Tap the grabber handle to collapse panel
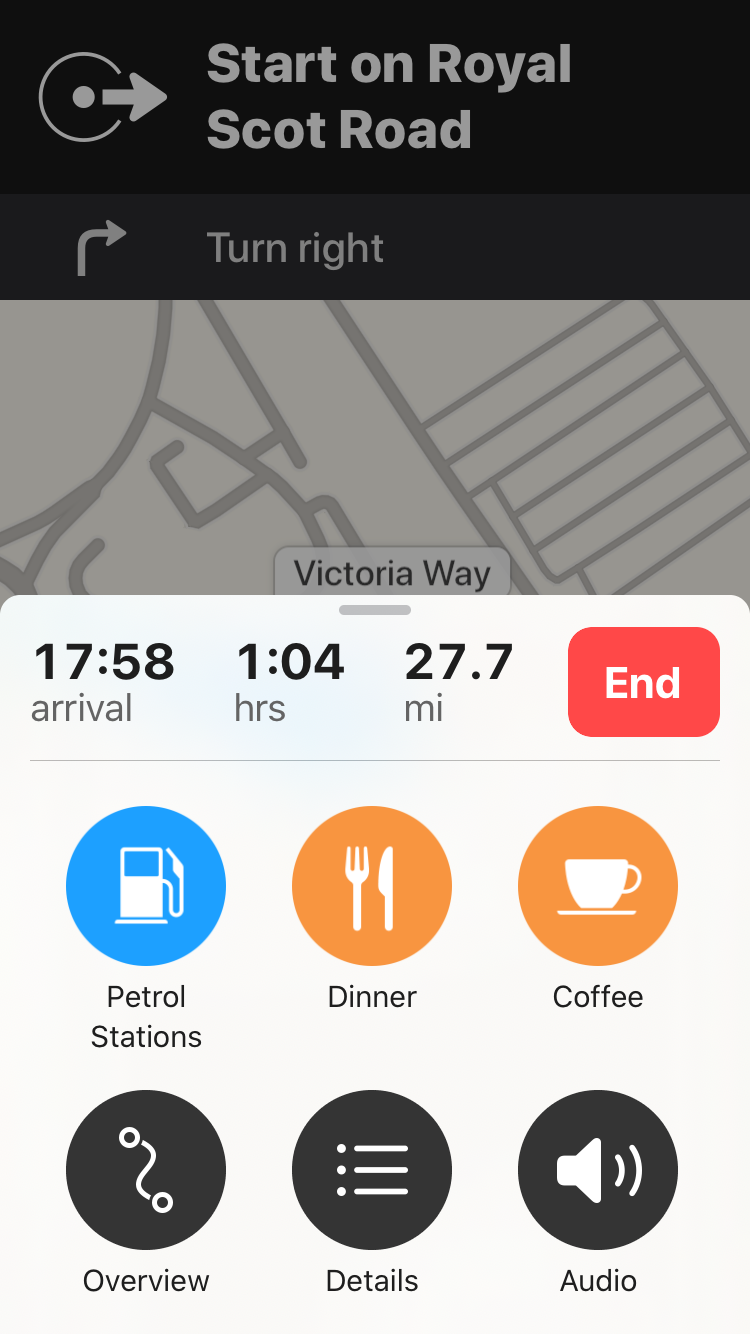Screen dimensions: 750x1334 coord(375,610)
